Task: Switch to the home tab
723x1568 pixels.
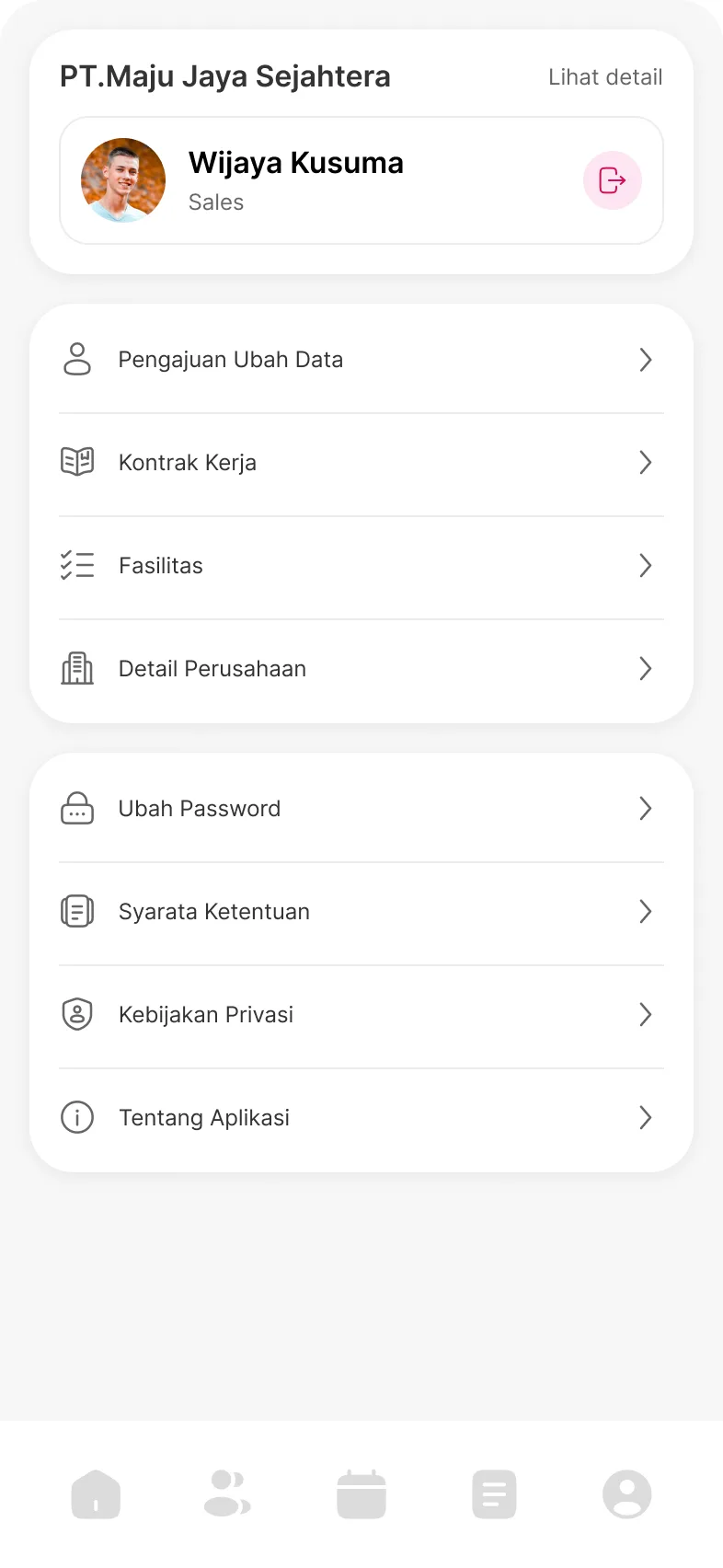Action: click(96, 1494)
